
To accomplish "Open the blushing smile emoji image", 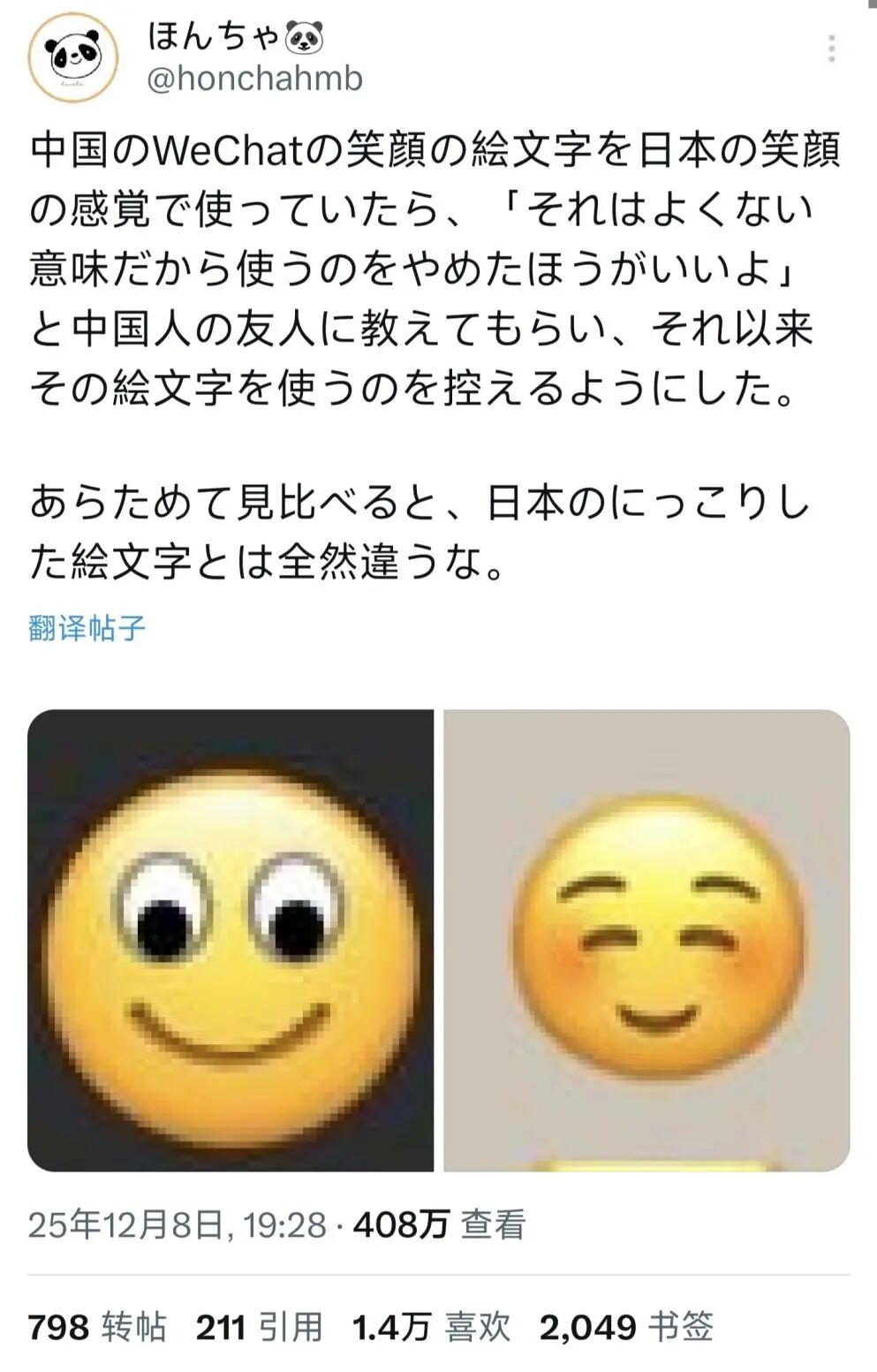I will tap(646, 940).
